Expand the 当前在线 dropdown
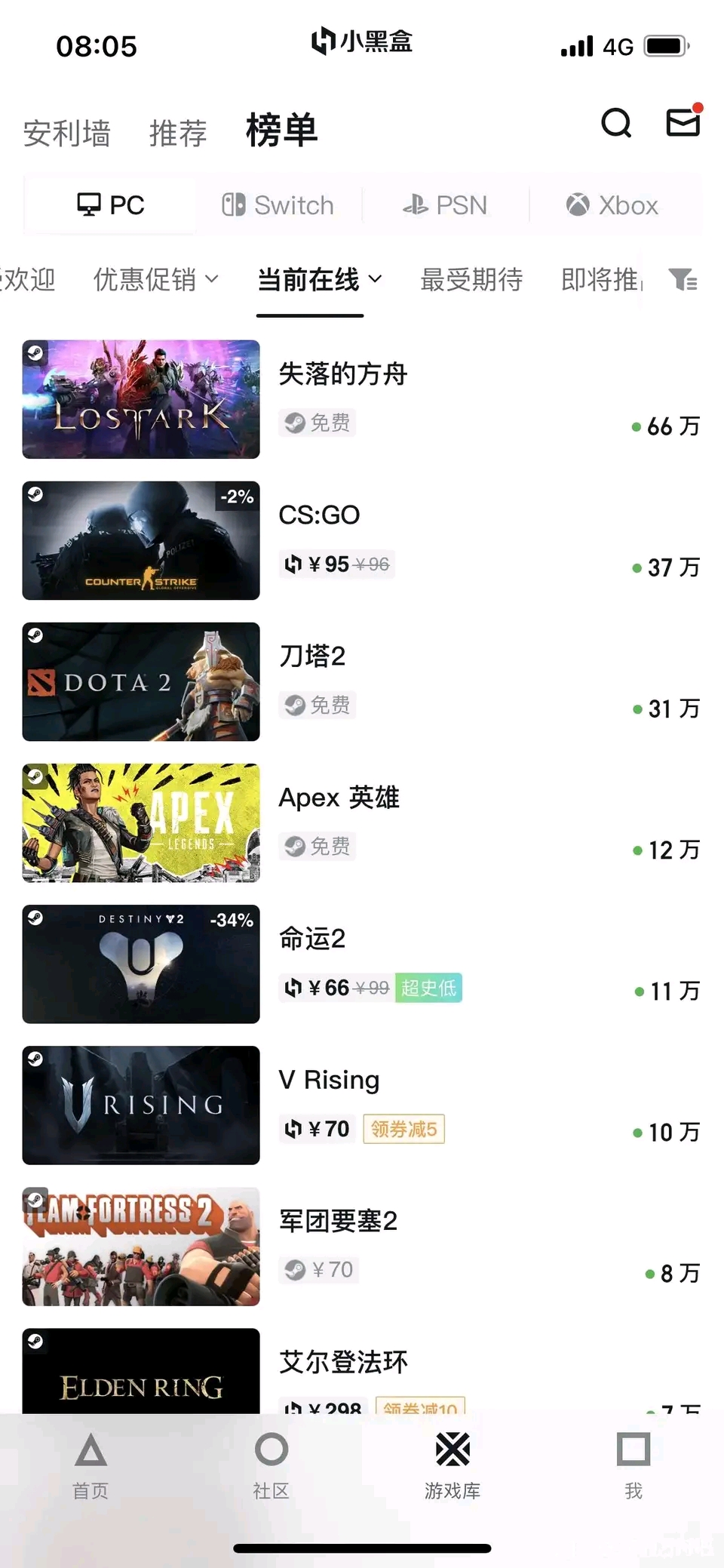This screenshot has width=724, height=1568. 320,279
